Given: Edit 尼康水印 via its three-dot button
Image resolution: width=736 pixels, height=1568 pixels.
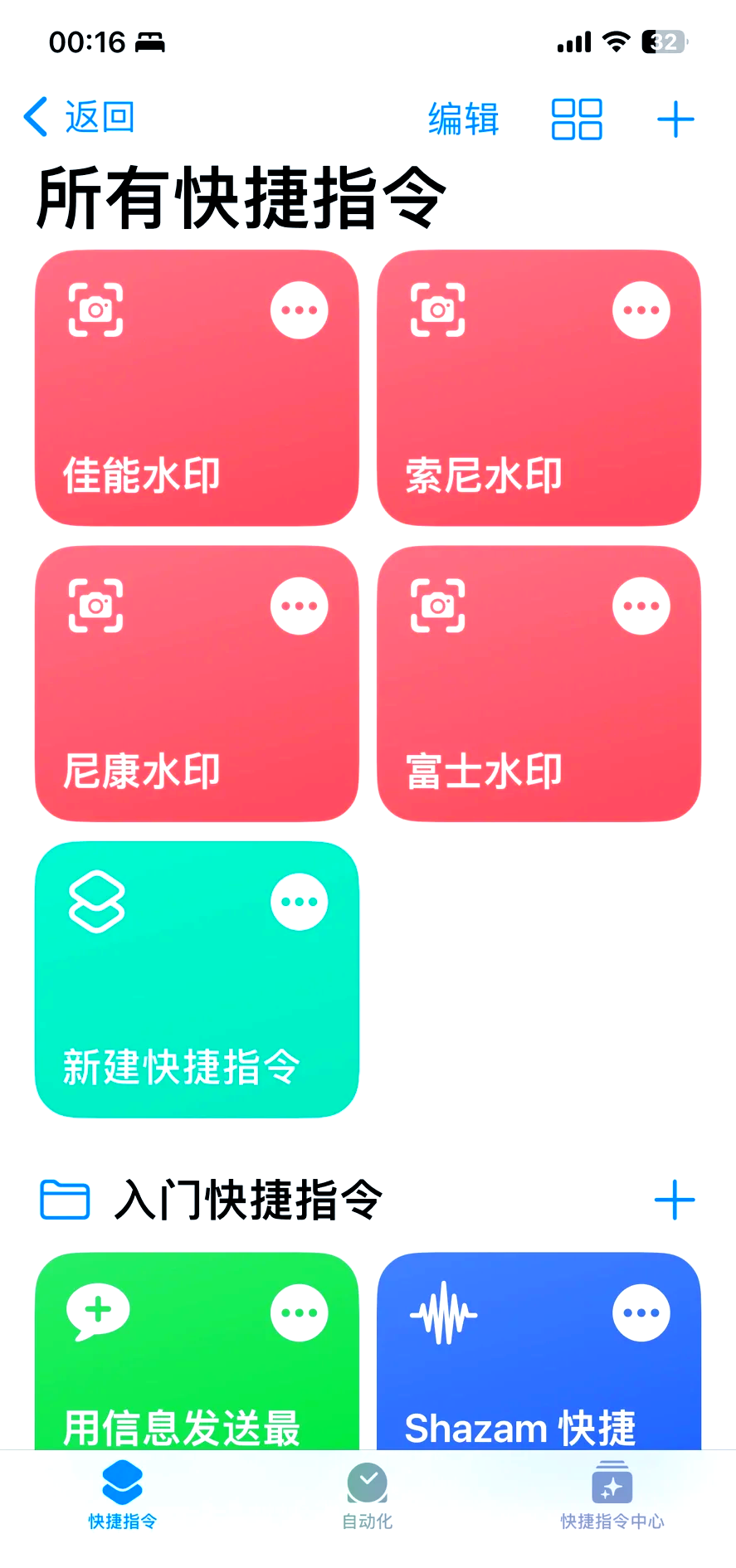Looking at the screenshot, I should pos(300,606).
